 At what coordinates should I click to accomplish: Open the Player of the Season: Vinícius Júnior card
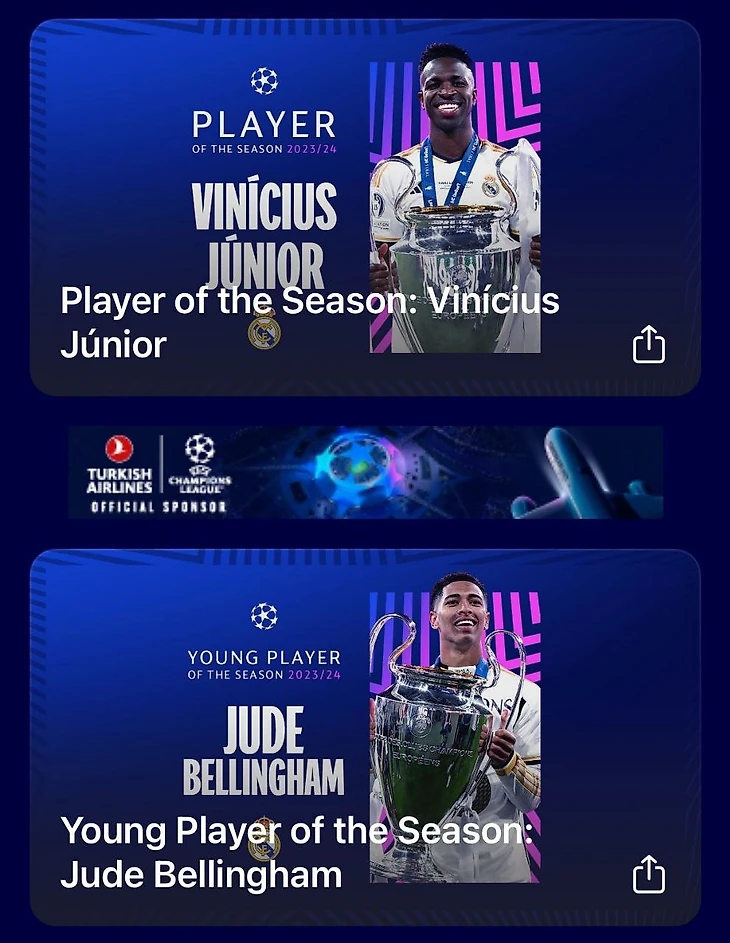click(x=310, y=322)
